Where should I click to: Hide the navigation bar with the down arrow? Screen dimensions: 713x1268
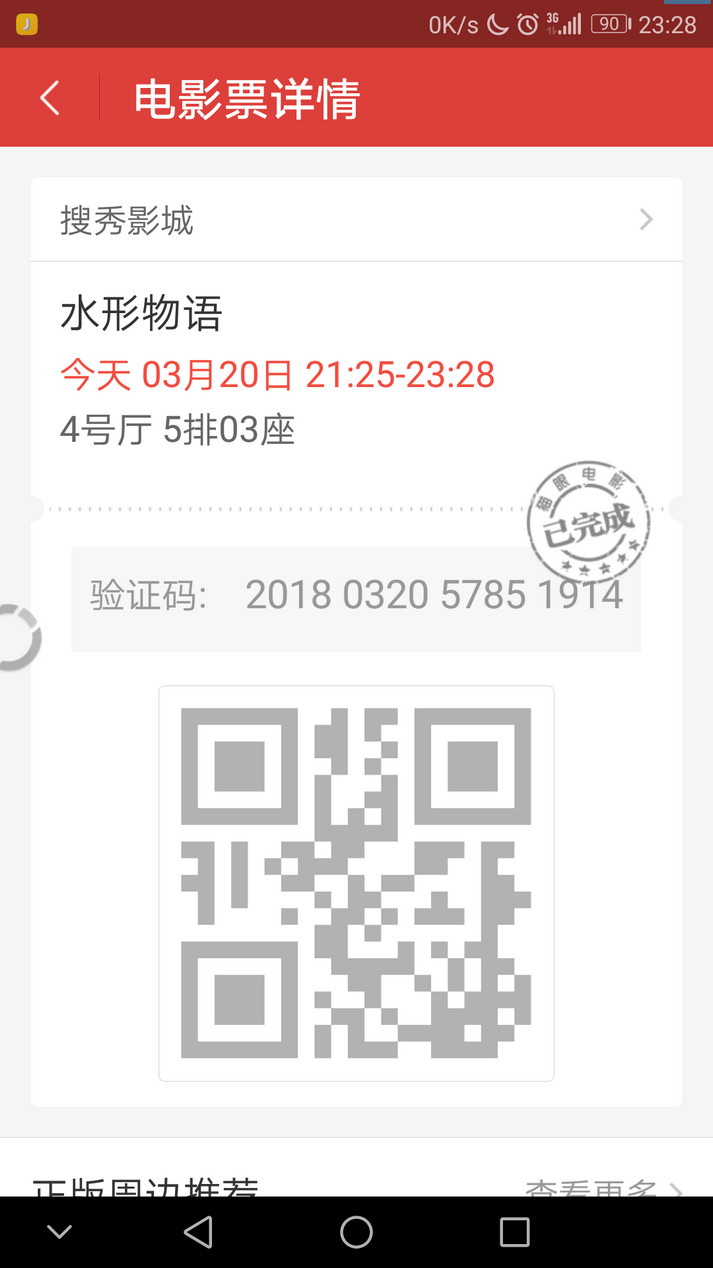tap(60, 1232)
